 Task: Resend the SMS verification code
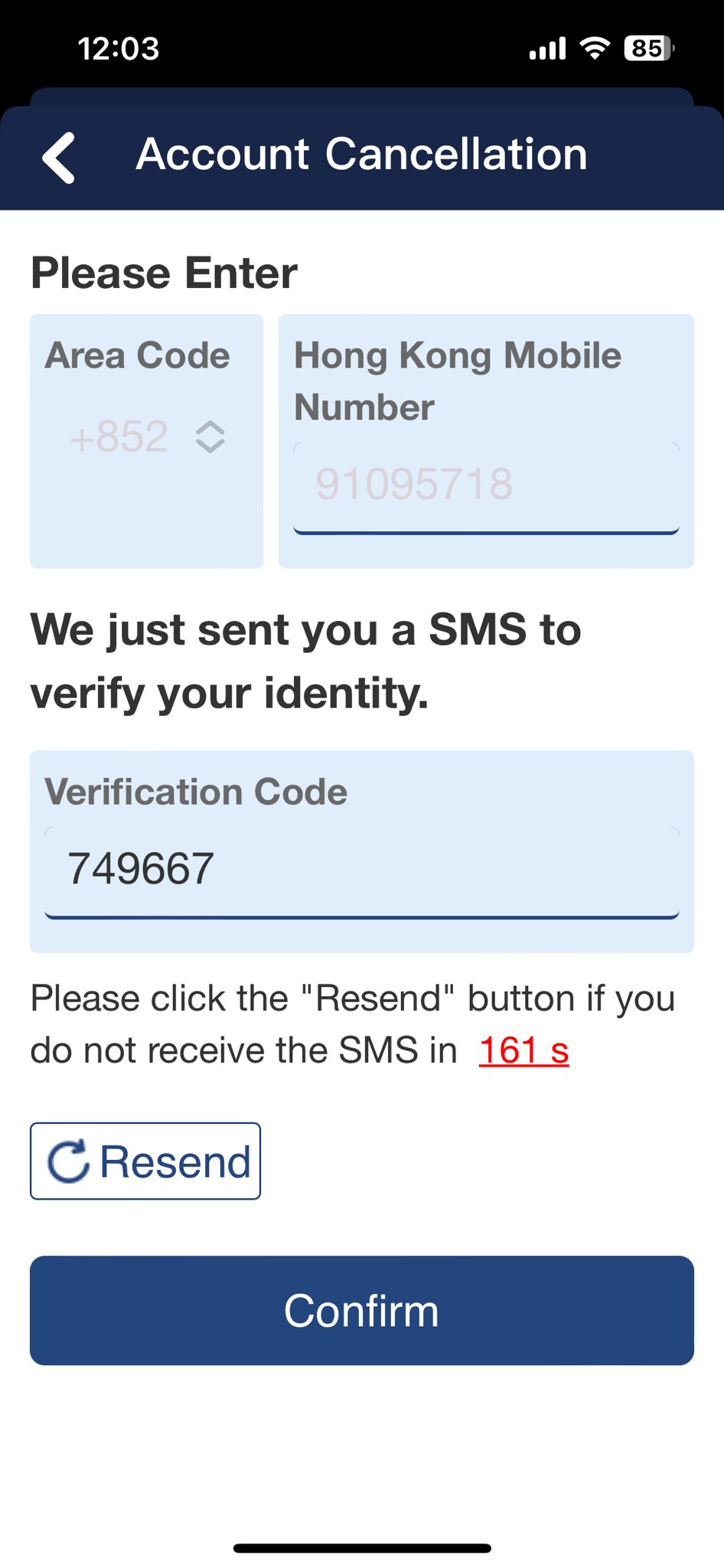click(x=145, y=1161)
